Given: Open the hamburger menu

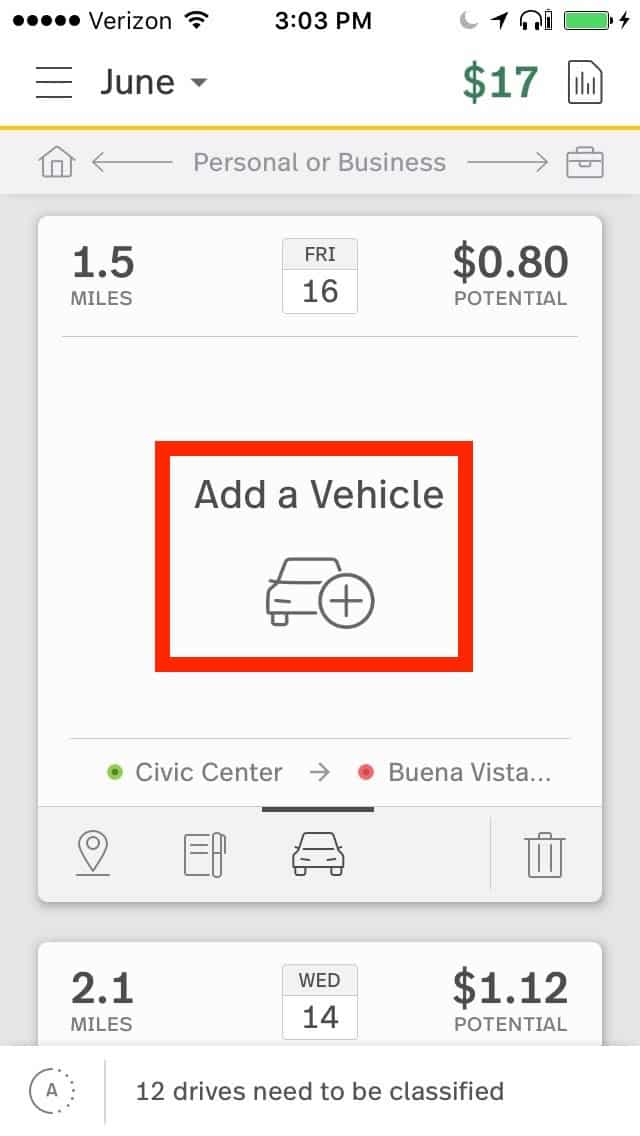Looking at the screenshot, I should coord(54,82).
